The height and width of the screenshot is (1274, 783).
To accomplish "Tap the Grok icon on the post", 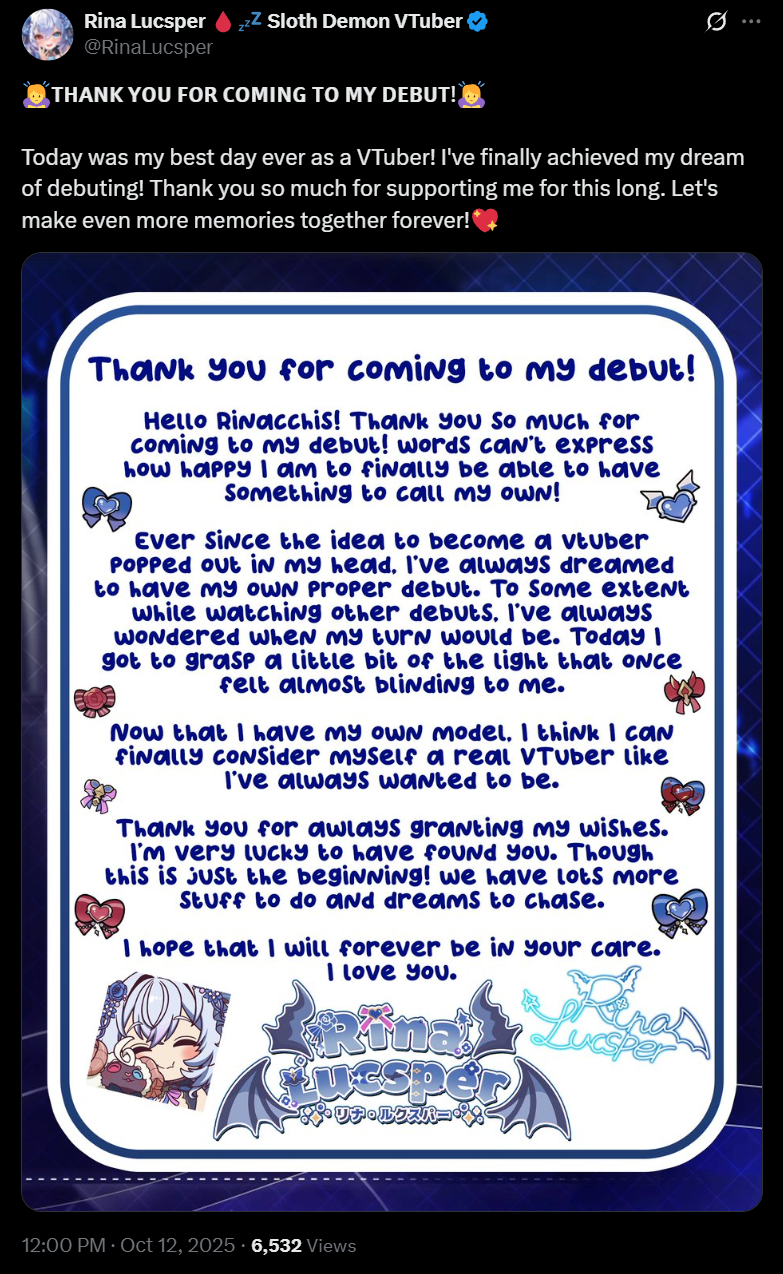I will click(x=716, y=22).
